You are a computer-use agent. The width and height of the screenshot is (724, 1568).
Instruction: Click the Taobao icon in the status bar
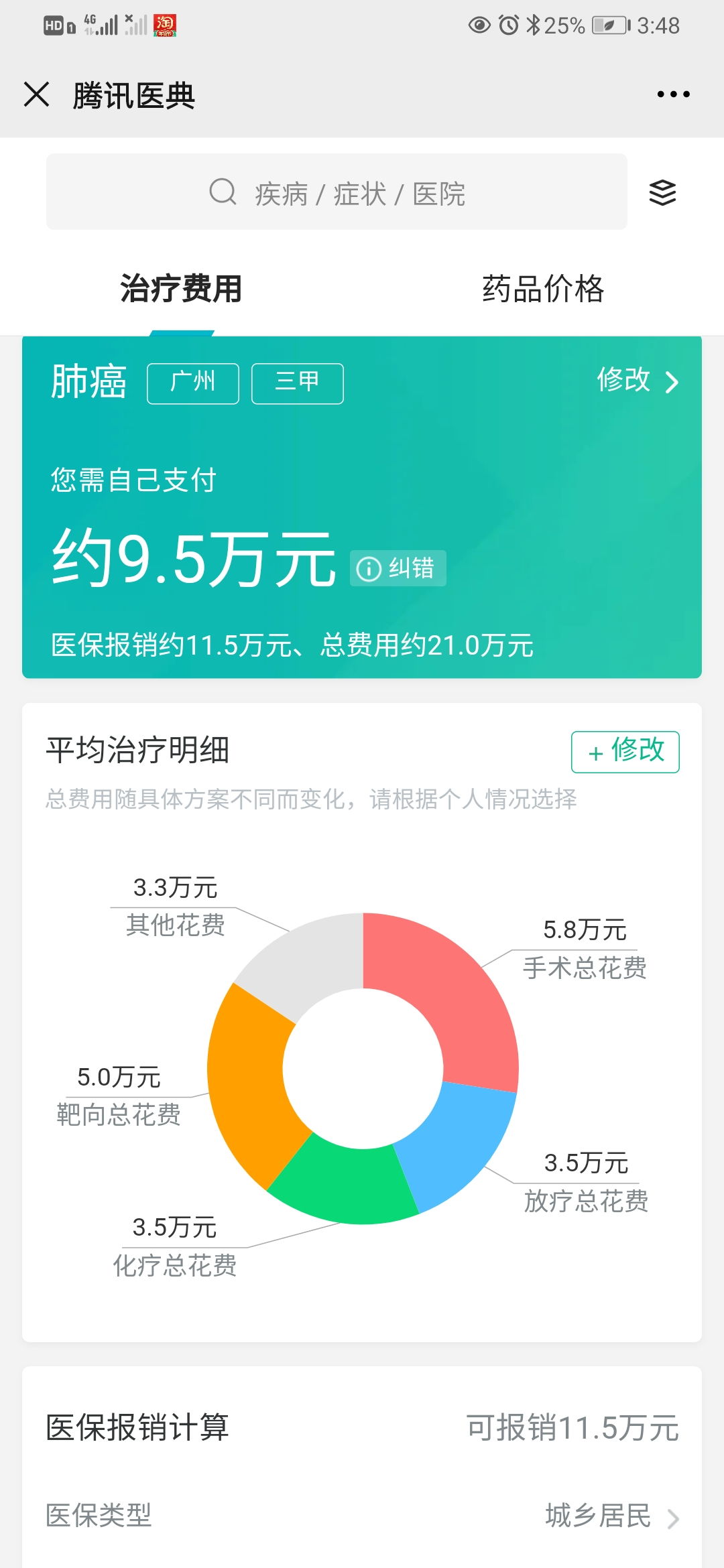coord(166,25)
